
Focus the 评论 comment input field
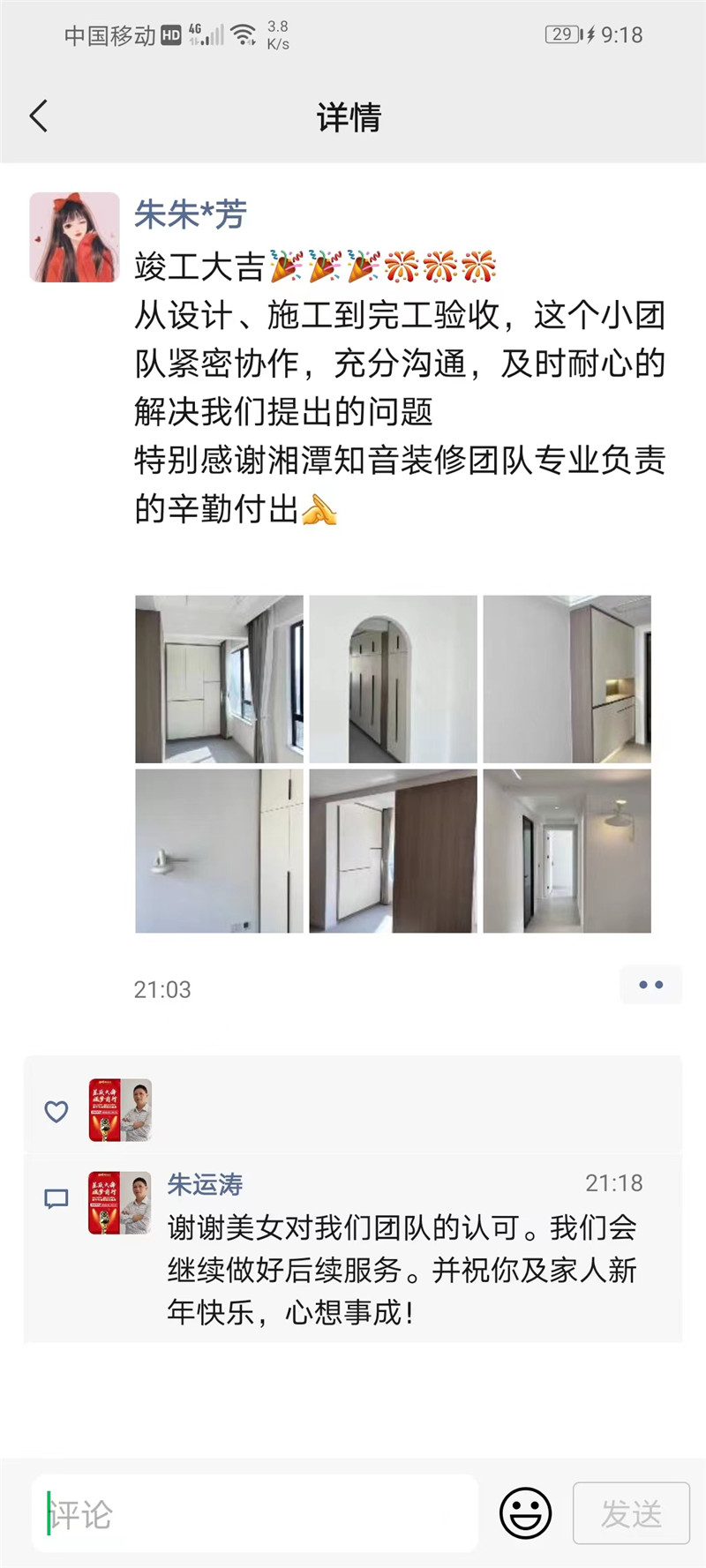[256, 1514]
